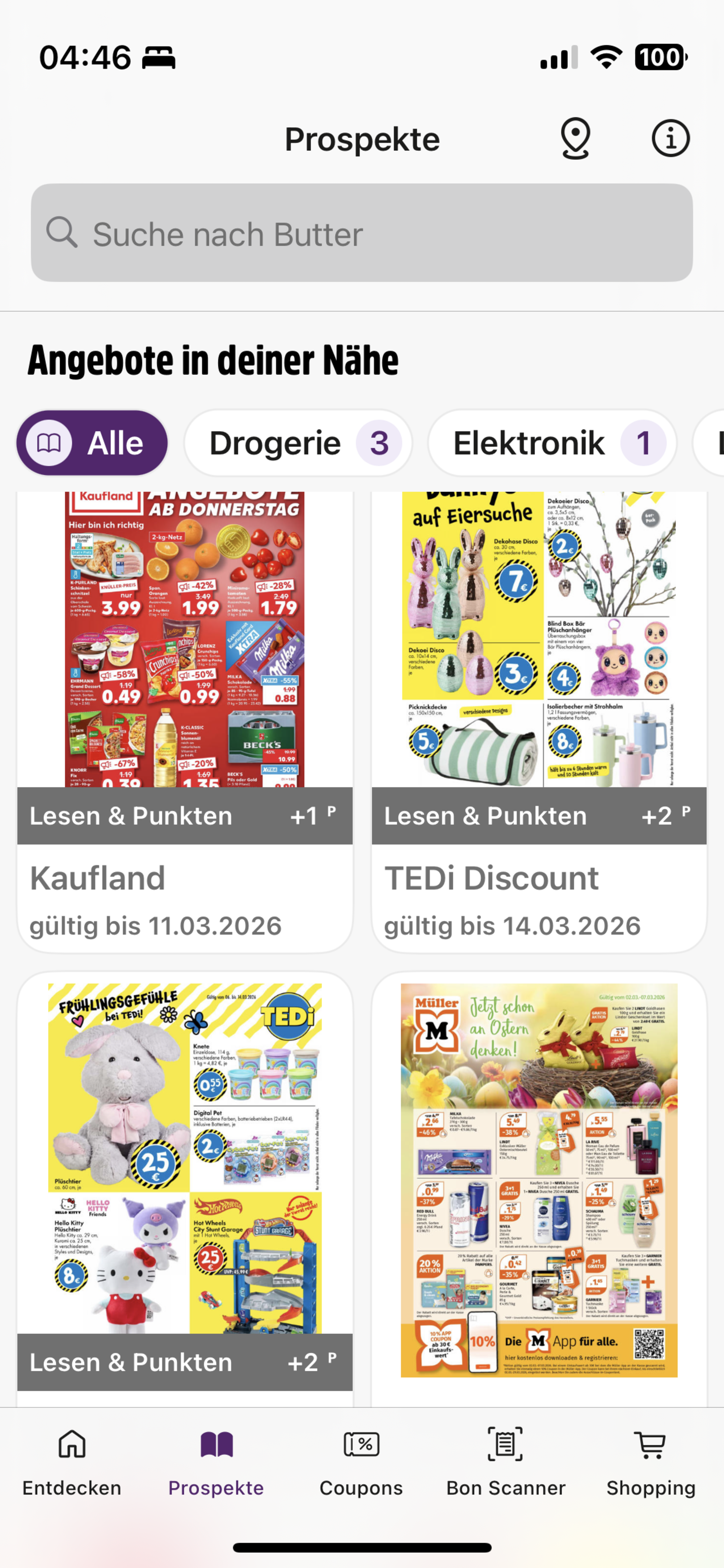The width and height of the screenshot is (724, 1568).
Task: Select the Alle filter chip
Action: pos(92,443)
